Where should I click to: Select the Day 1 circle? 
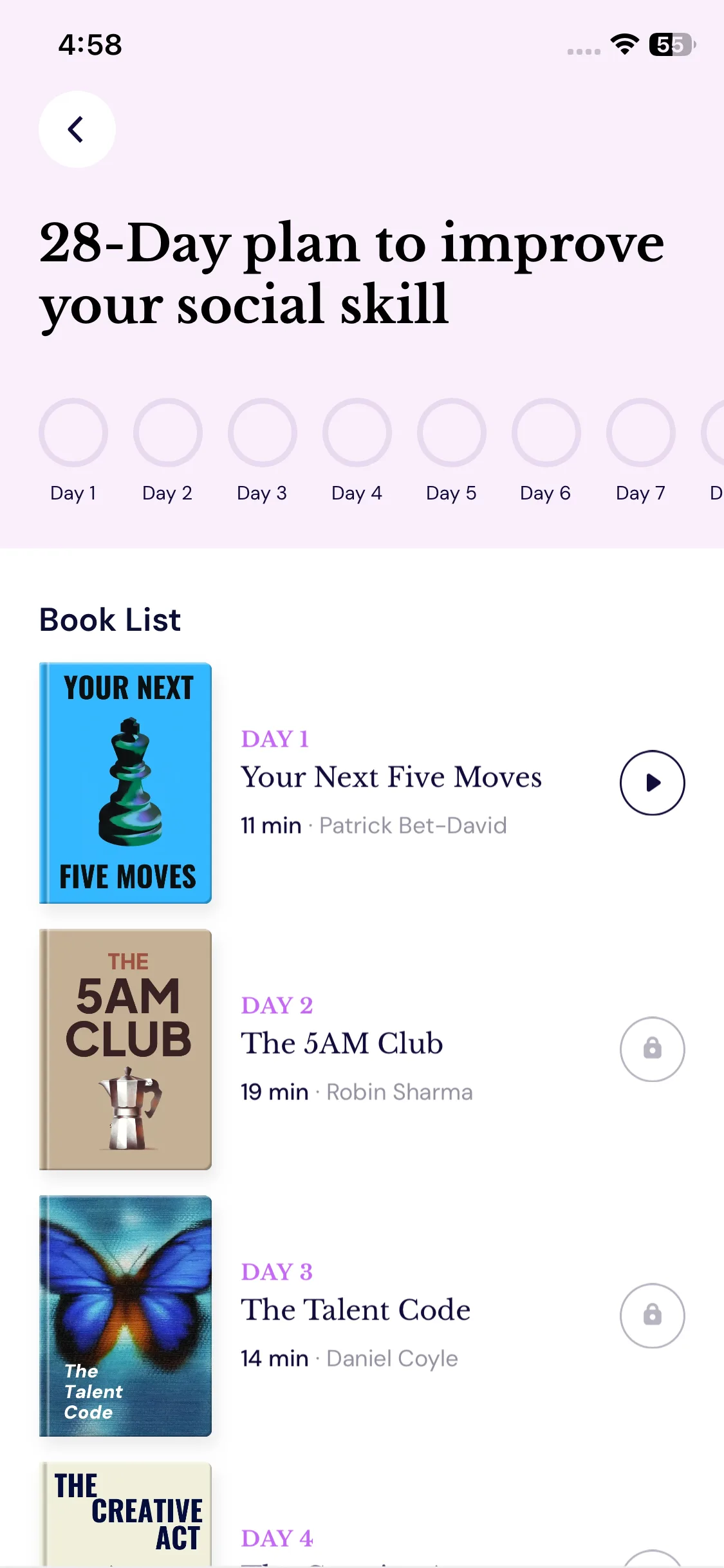(73, 433)
